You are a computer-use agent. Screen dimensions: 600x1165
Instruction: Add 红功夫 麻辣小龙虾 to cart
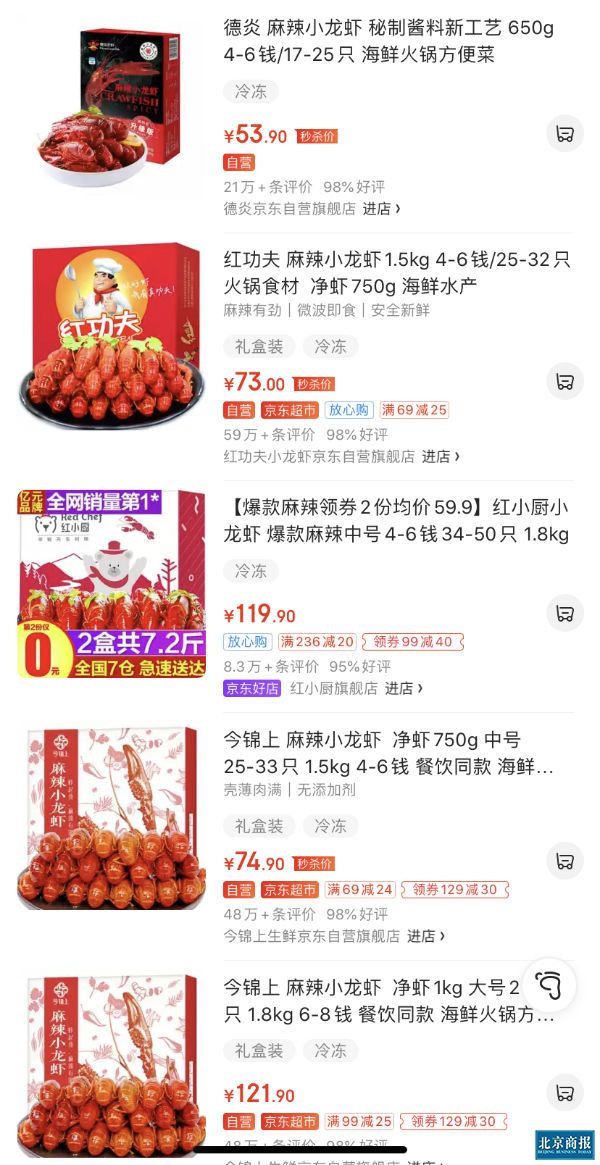(565, 381)
